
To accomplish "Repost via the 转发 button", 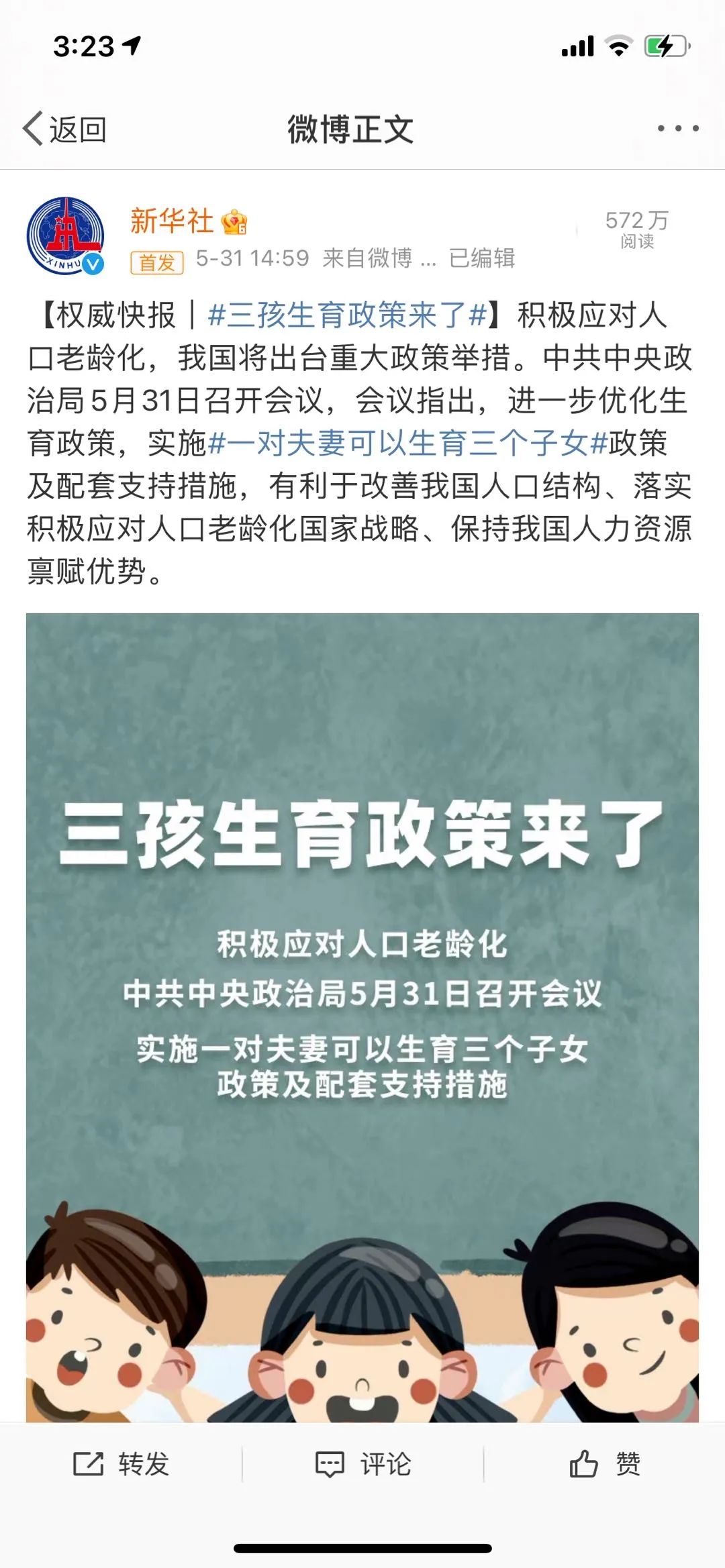I will (122, 1464).
